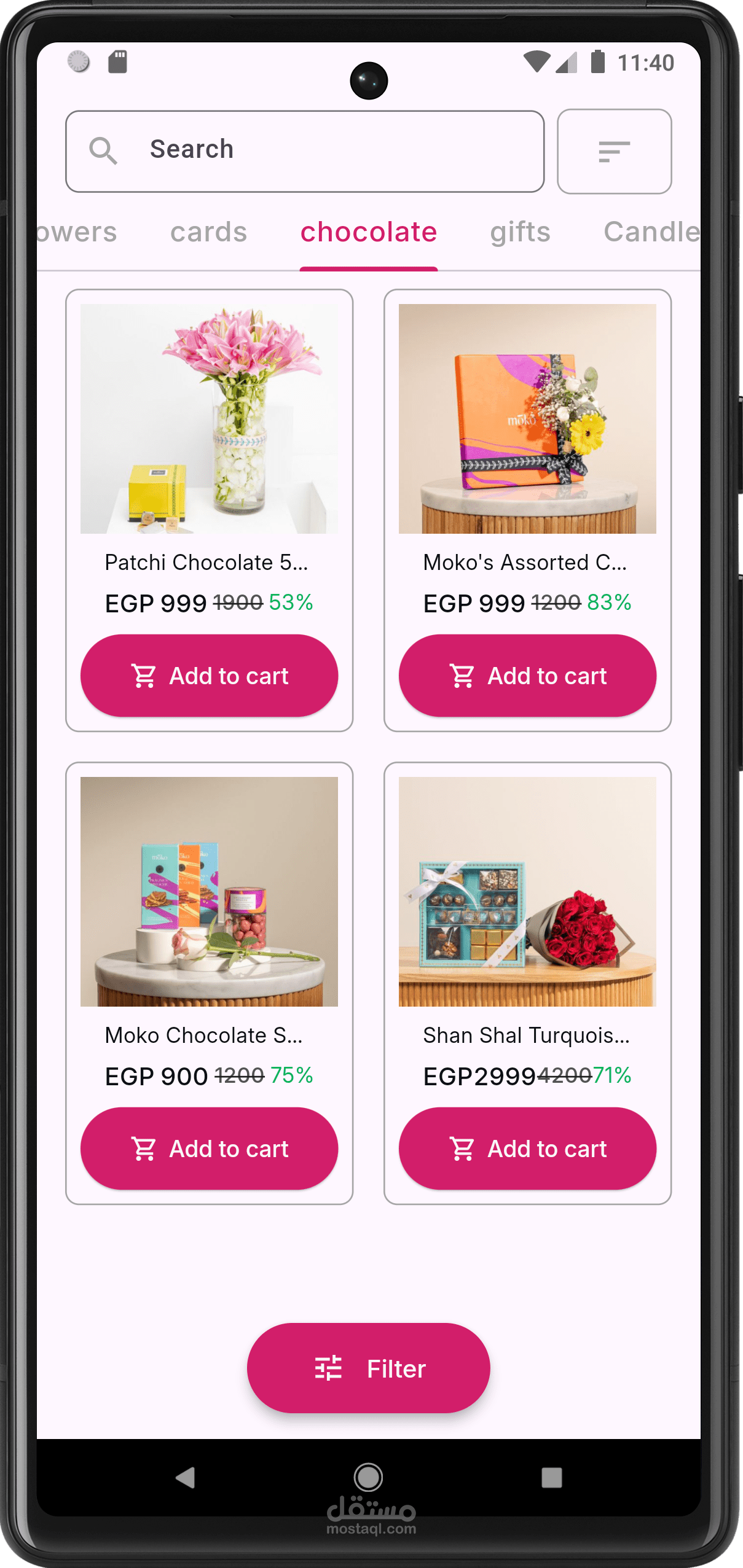
Task: Add the EGP 900 Moko Chocolate to cart
Action: 209,1149
